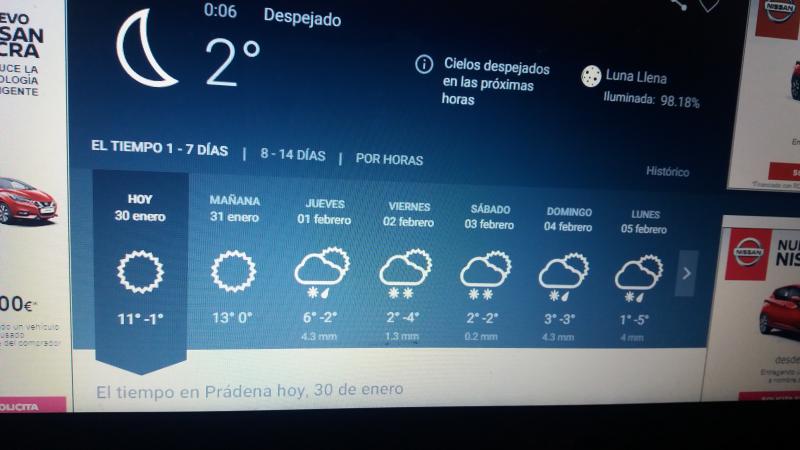
Task: Tap the info icon beside Cielos despejados
Action: (424, 65)
